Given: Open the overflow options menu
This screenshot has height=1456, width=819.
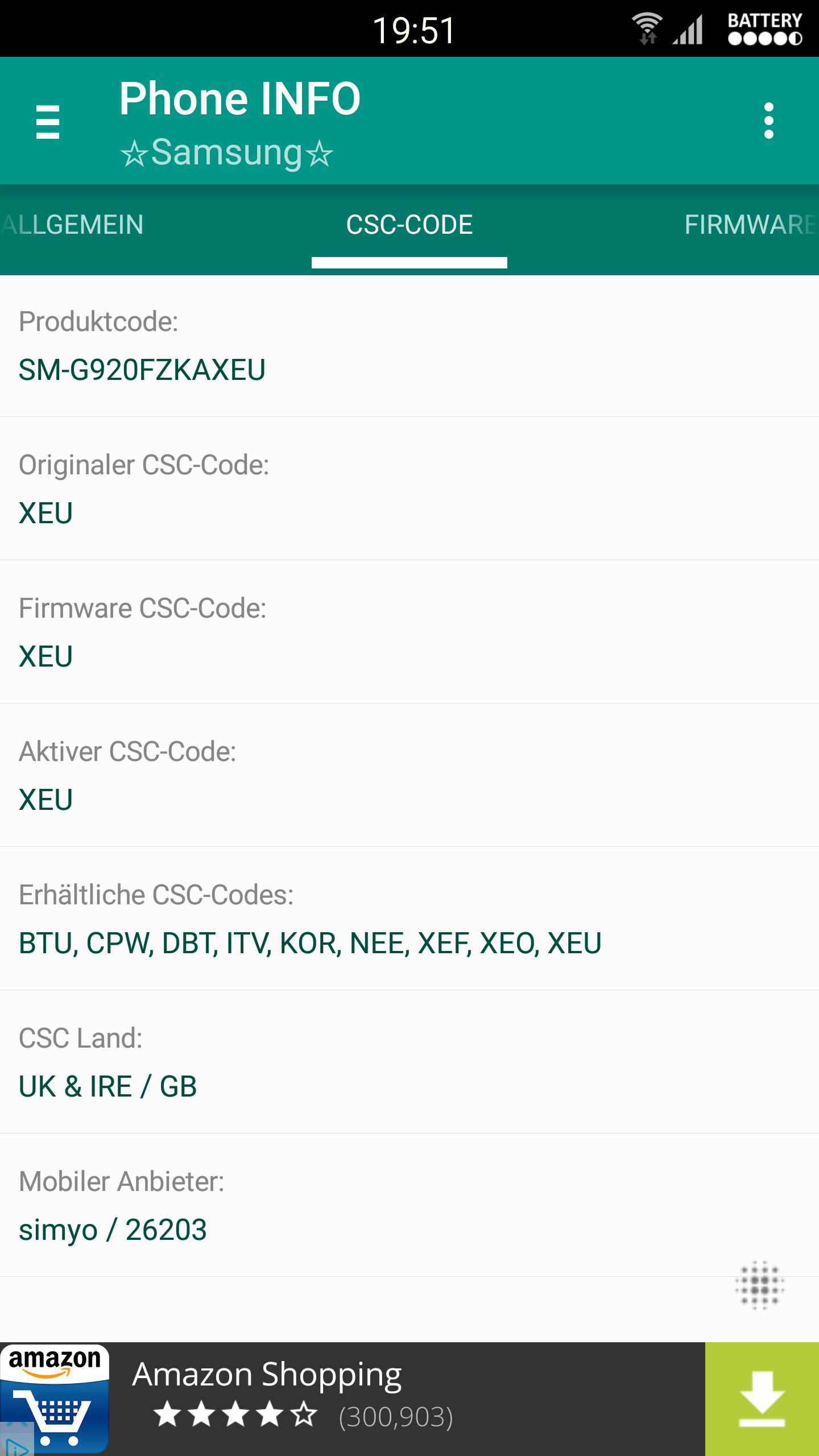Looking at the screenshot, I should click(x=769, y=121).
